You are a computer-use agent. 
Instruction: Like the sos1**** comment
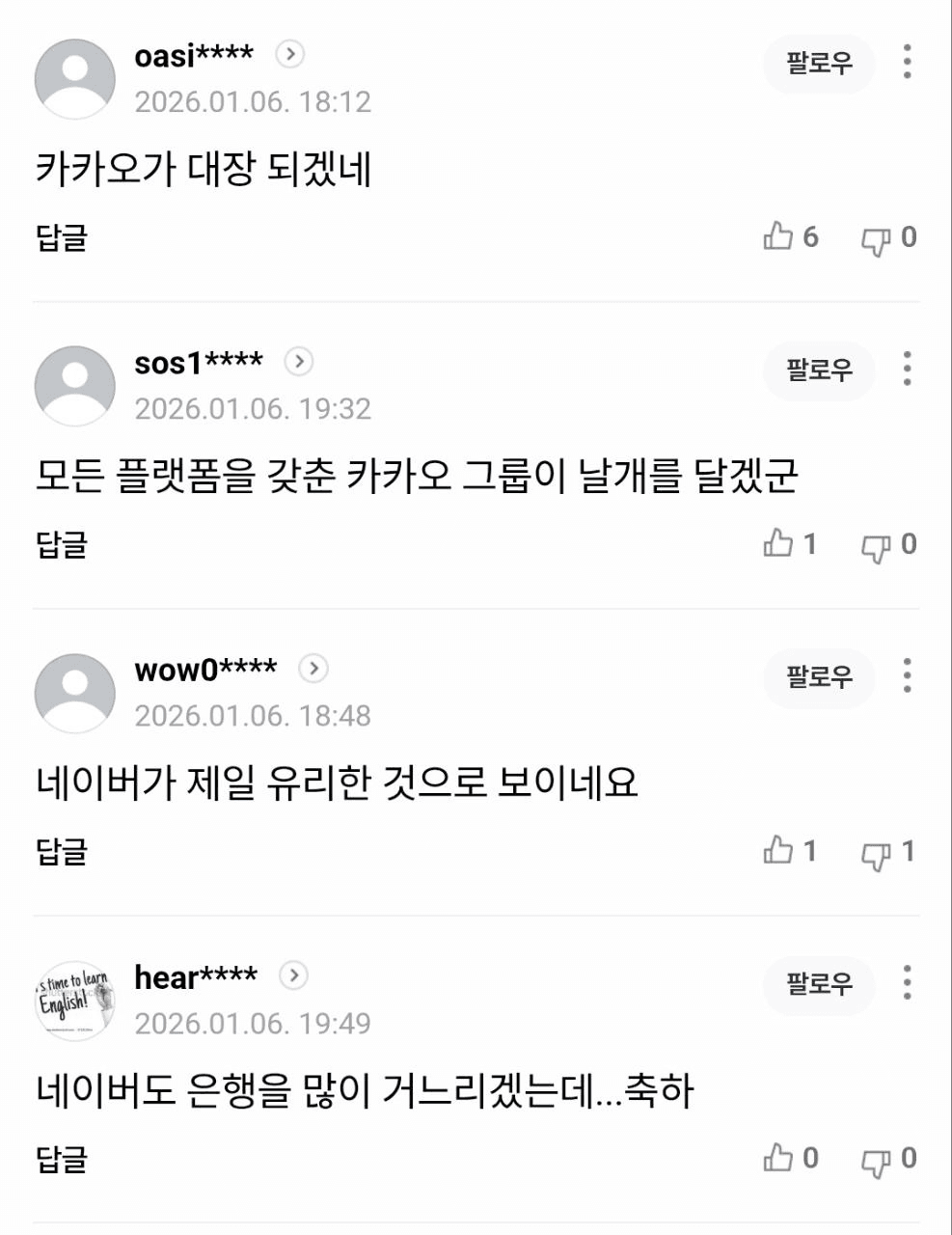point(779,544)
